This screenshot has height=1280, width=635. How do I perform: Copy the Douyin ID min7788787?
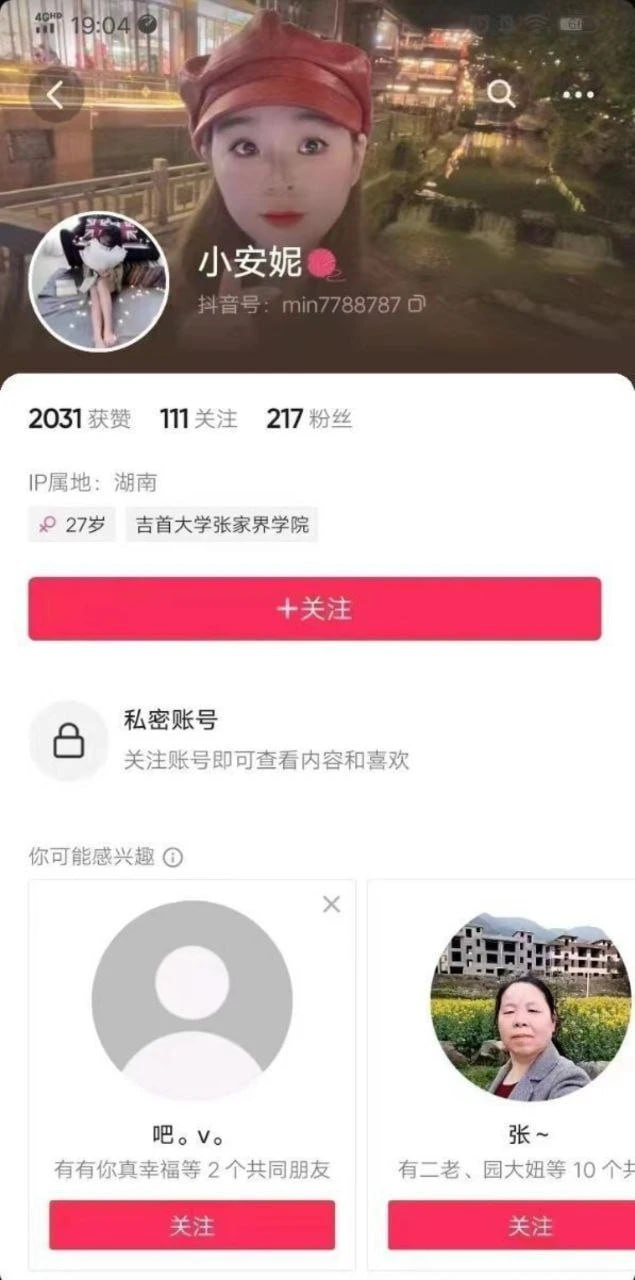pyautogui.click(x=417, y=304)
